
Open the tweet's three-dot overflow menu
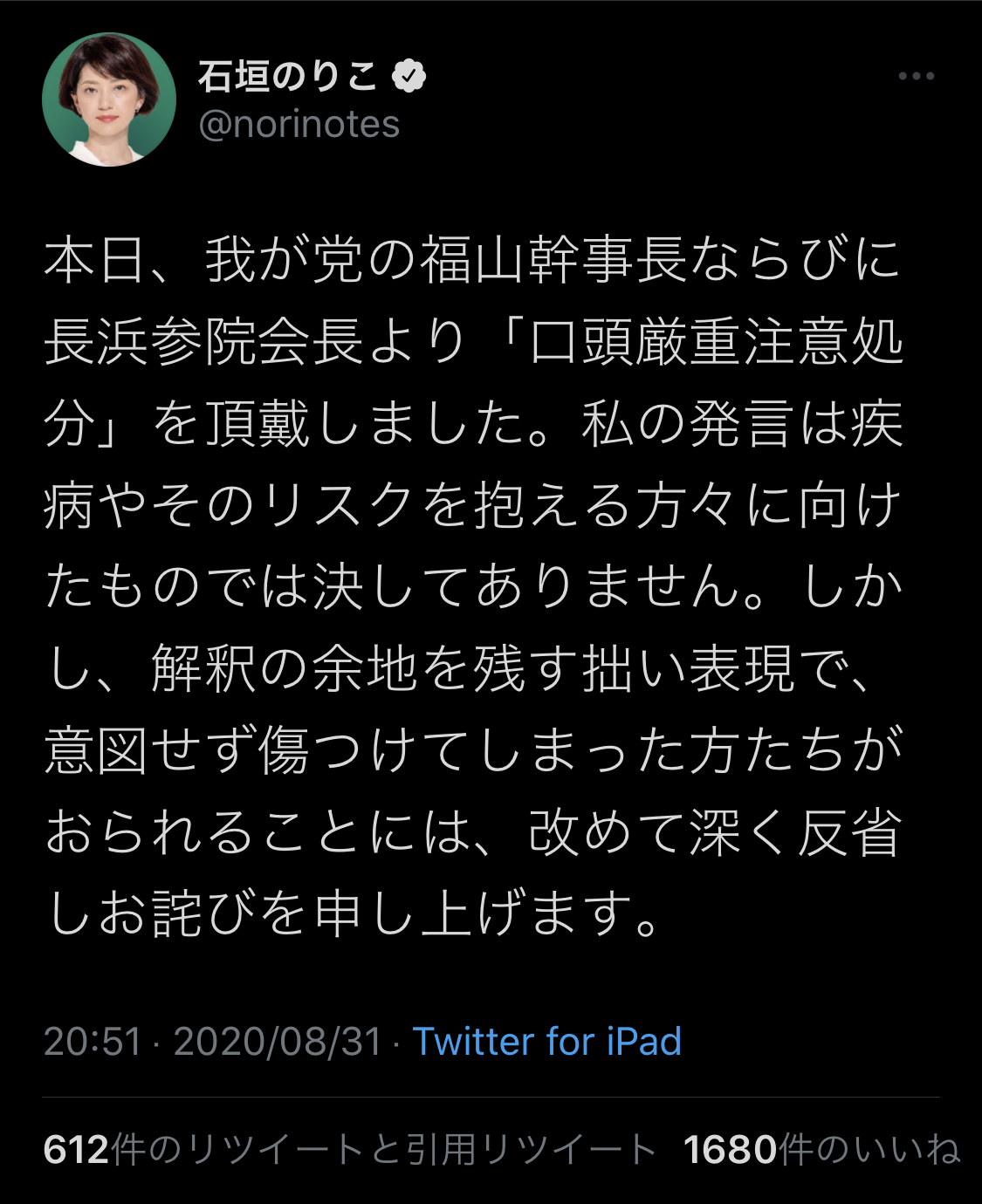pyautogui.click(x=916, y=77)
